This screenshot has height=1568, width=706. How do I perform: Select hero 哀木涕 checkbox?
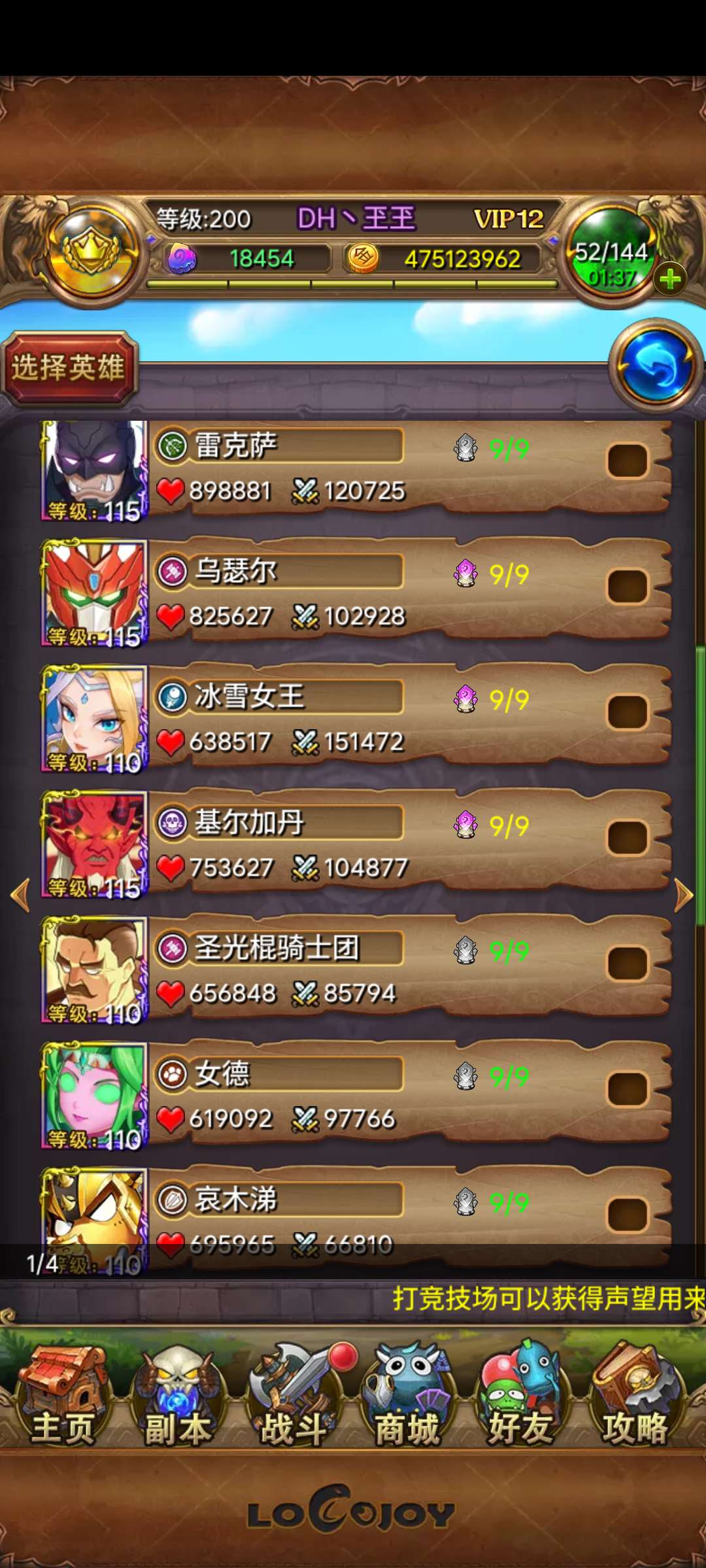627,1215
